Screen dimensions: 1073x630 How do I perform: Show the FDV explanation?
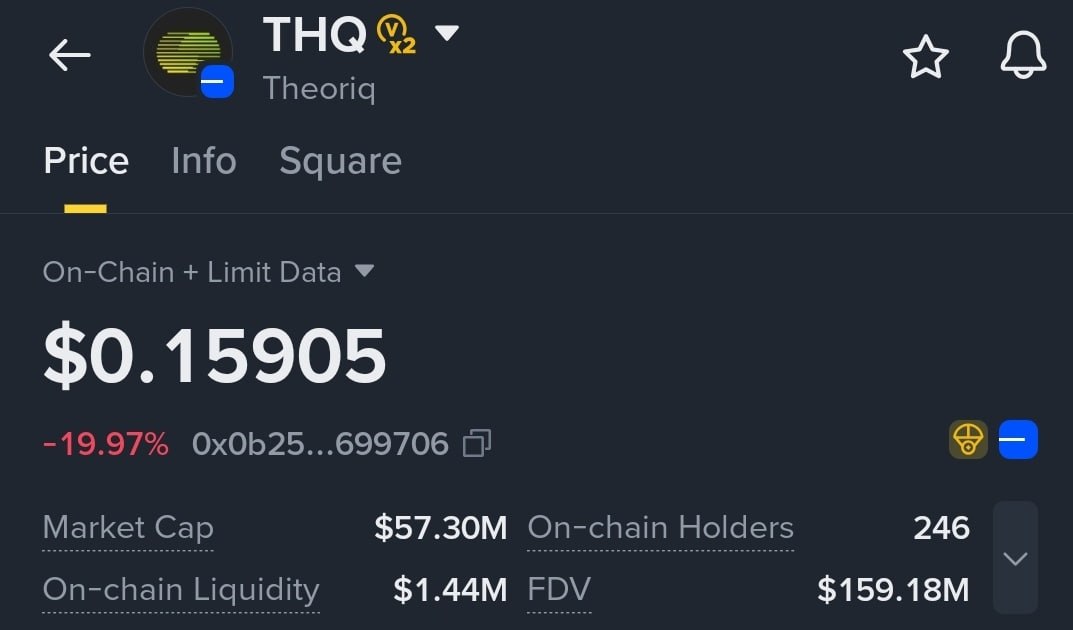point(559,590)
